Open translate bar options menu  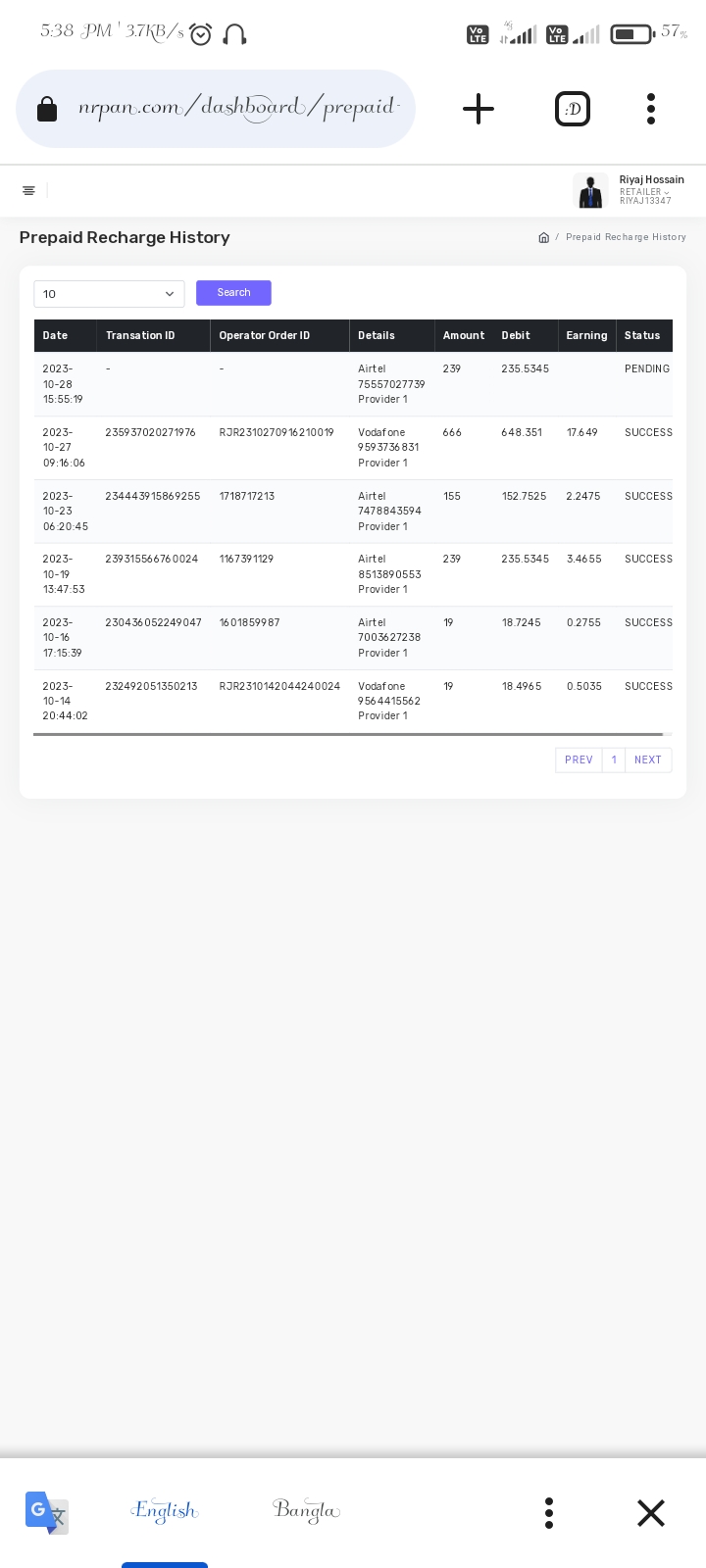(549, 1513)
